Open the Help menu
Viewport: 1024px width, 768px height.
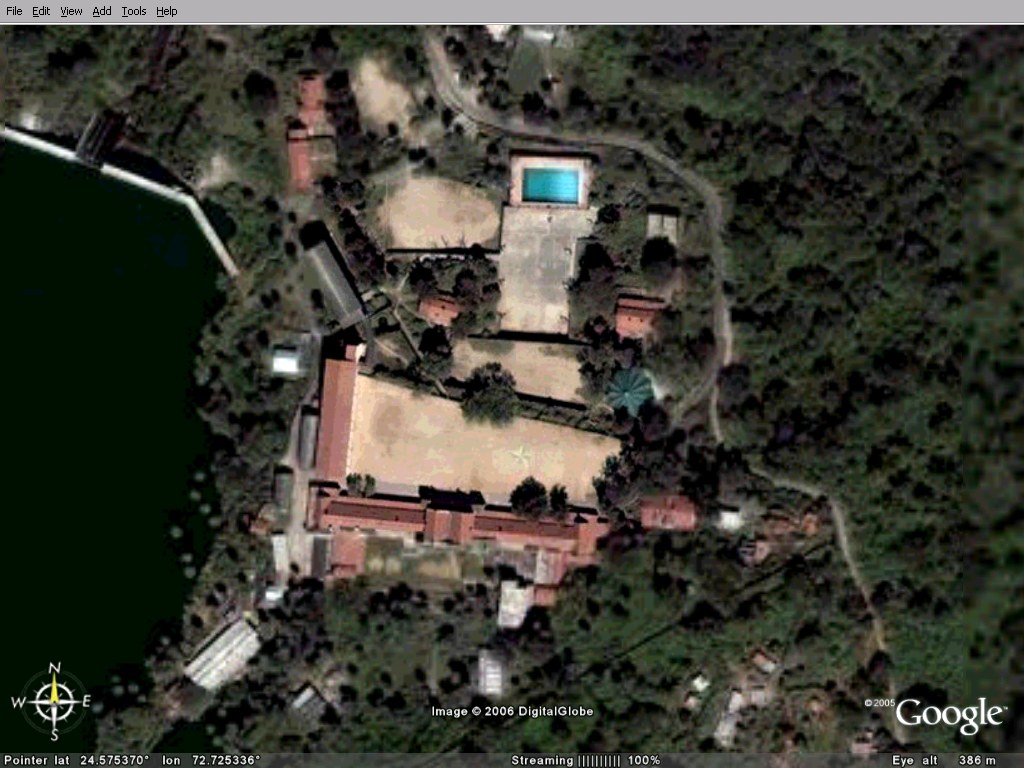tap(167, 11)
